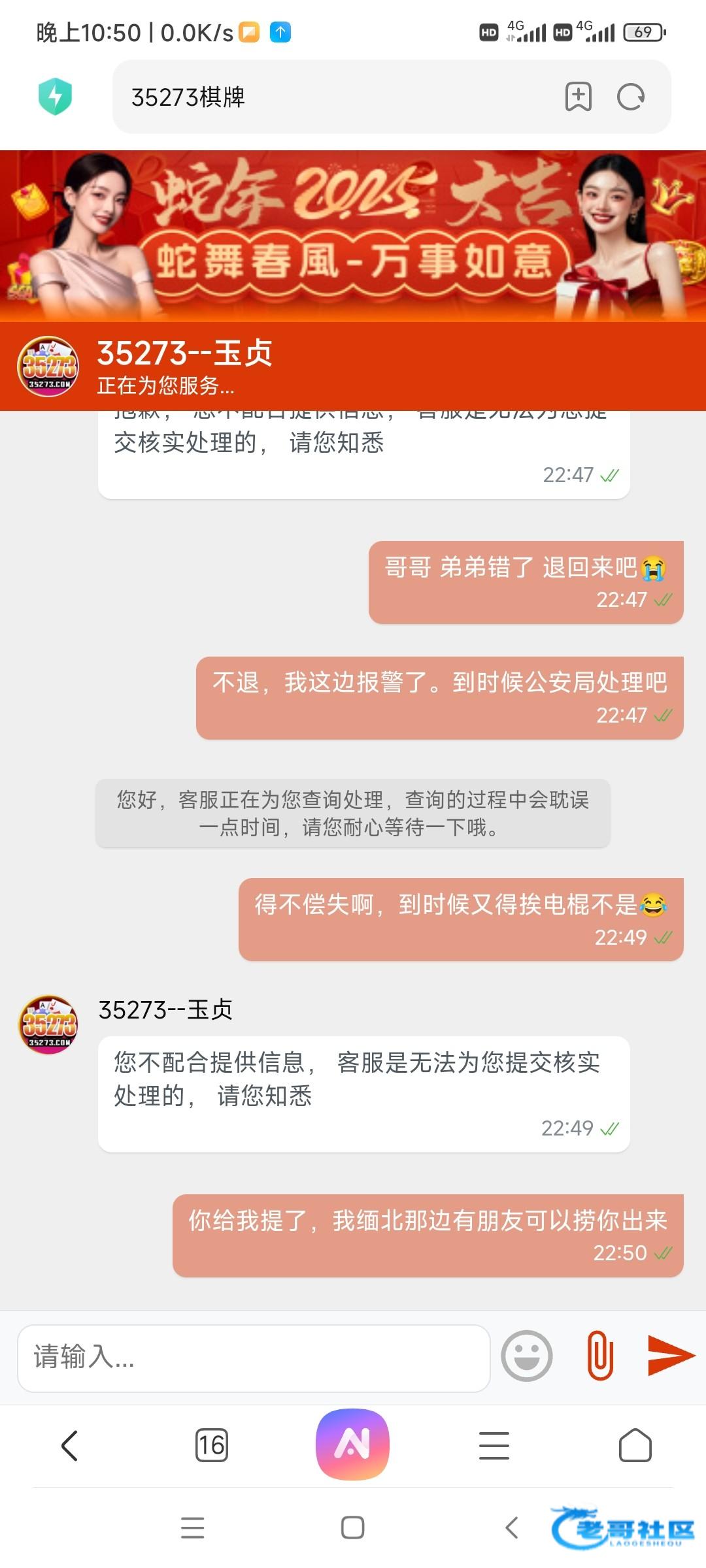The image size is (706, 1568).
Task: Send the message with the arrow icon
Action: click(x=670, y=1356)
